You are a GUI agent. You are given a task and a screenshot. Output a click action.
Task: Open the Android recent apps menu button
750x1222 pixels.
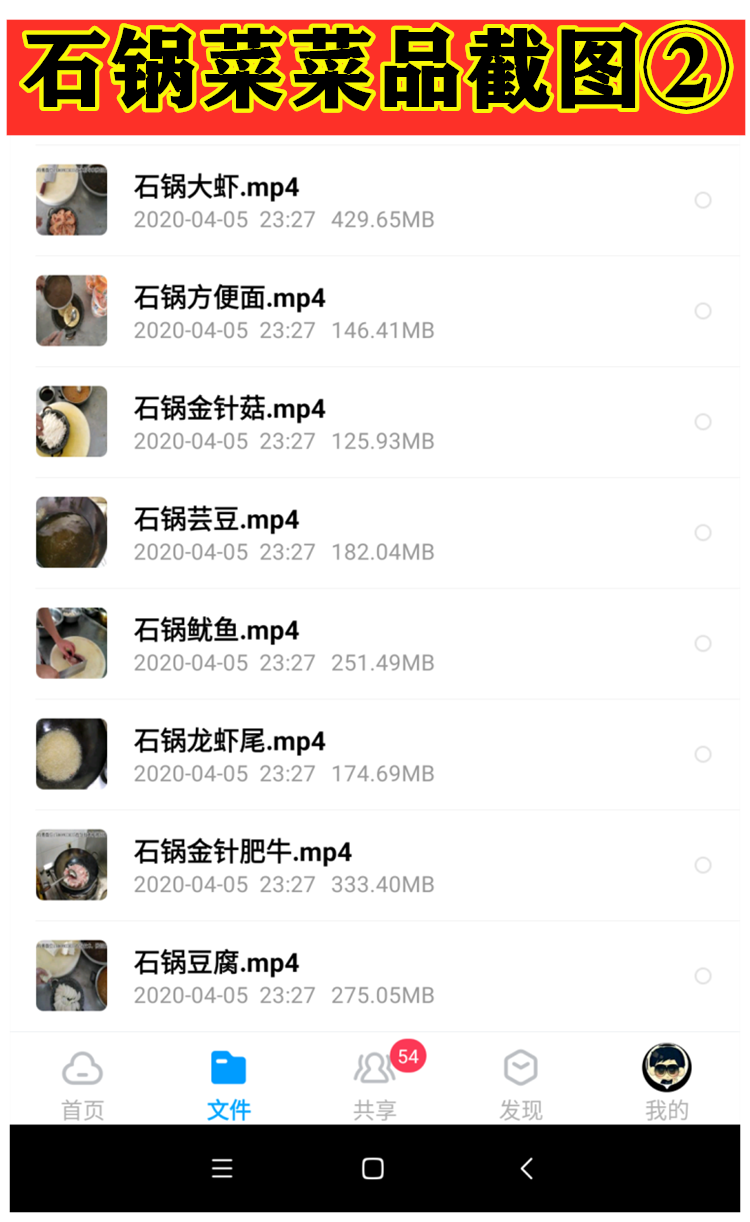click(x=222, y=1168)
